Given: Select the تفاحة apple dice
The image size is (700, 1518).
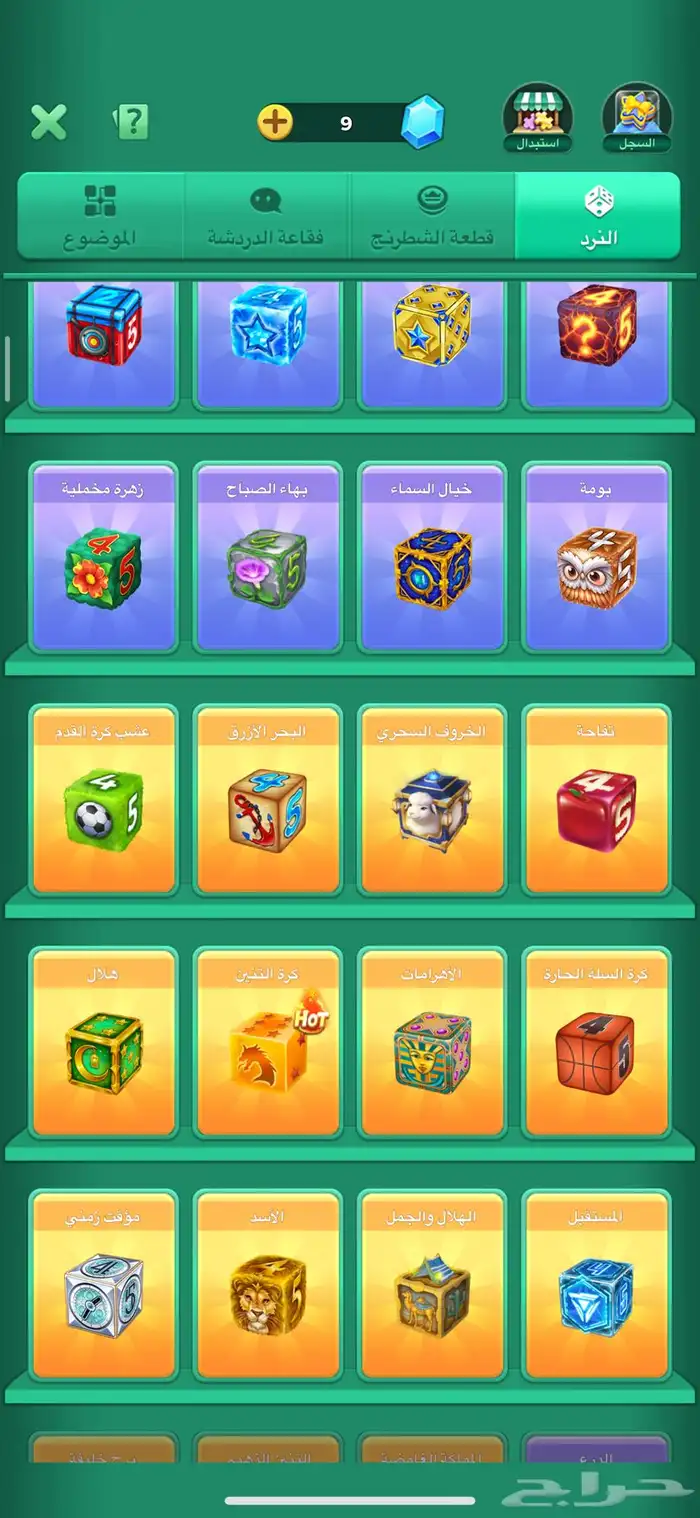Looking at the screenshot, I should click(x=597, y=799).
